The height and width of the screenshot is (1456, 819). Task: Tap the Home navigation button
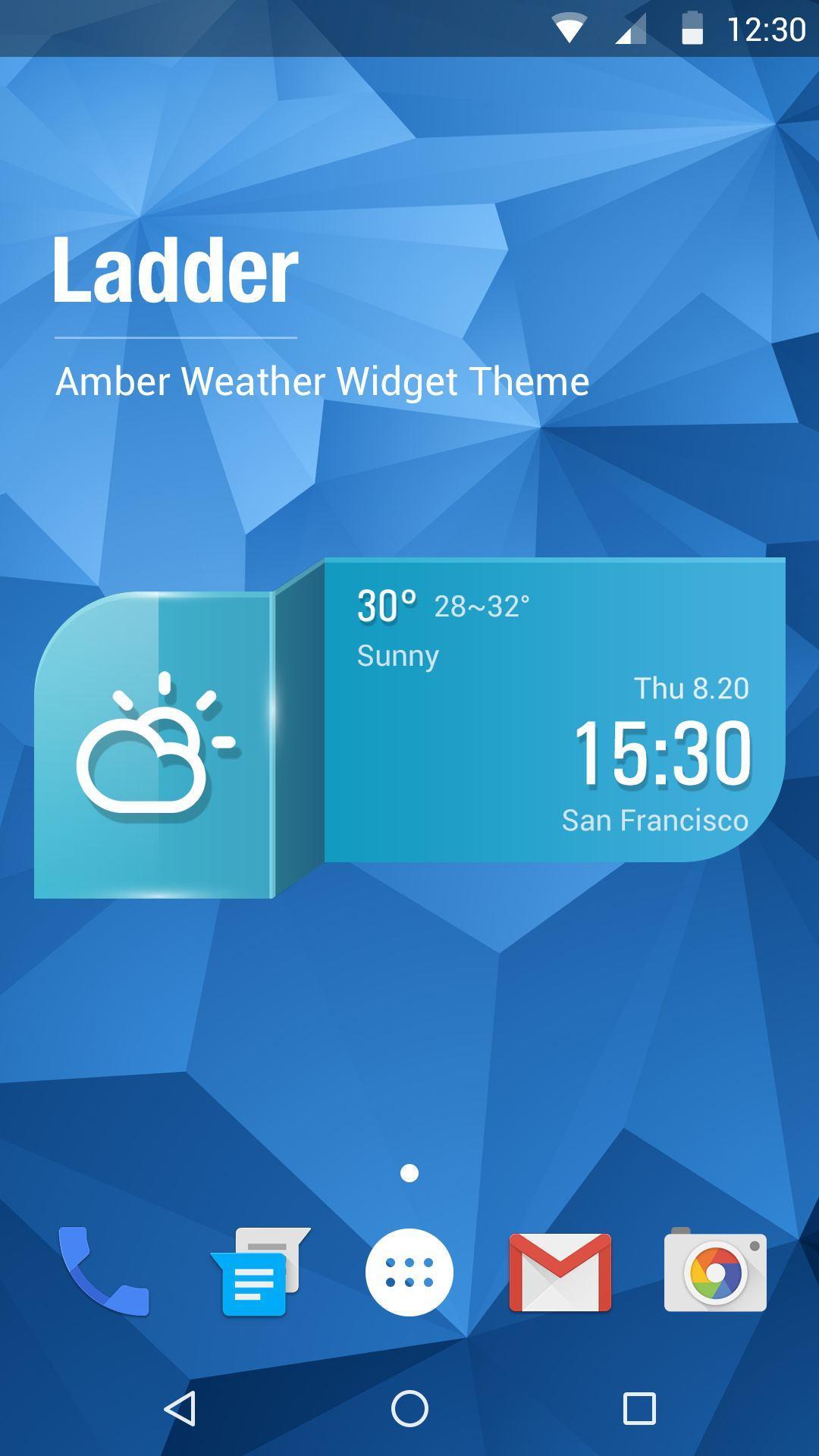tap(409, 1407)
